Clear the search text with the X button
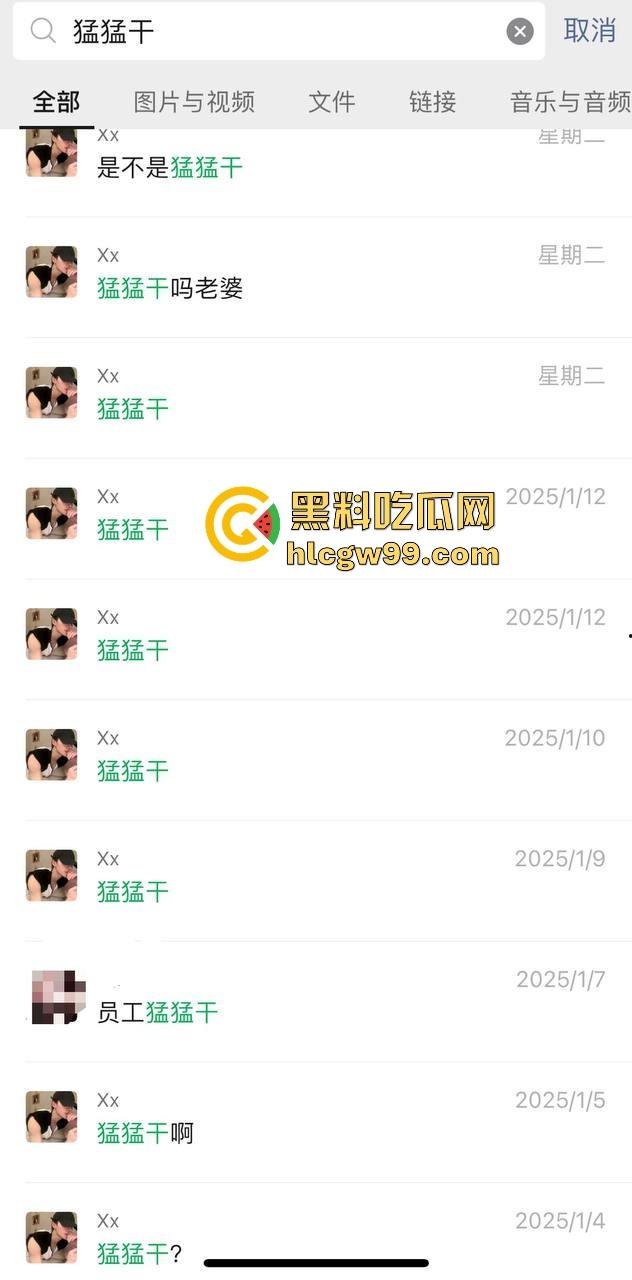The height and width of the screenshot is (1280, 632). [520, 32]
